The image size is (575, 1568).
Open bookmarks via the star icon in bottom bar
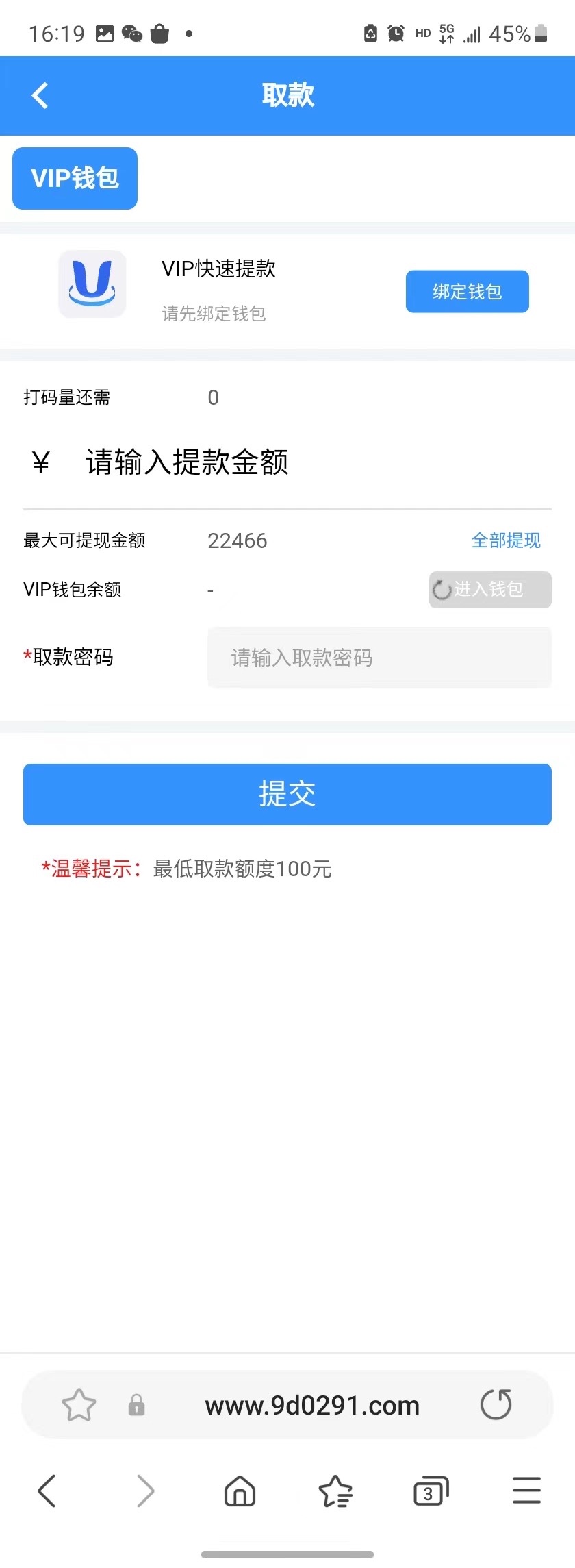click(x=335, y=1491)
